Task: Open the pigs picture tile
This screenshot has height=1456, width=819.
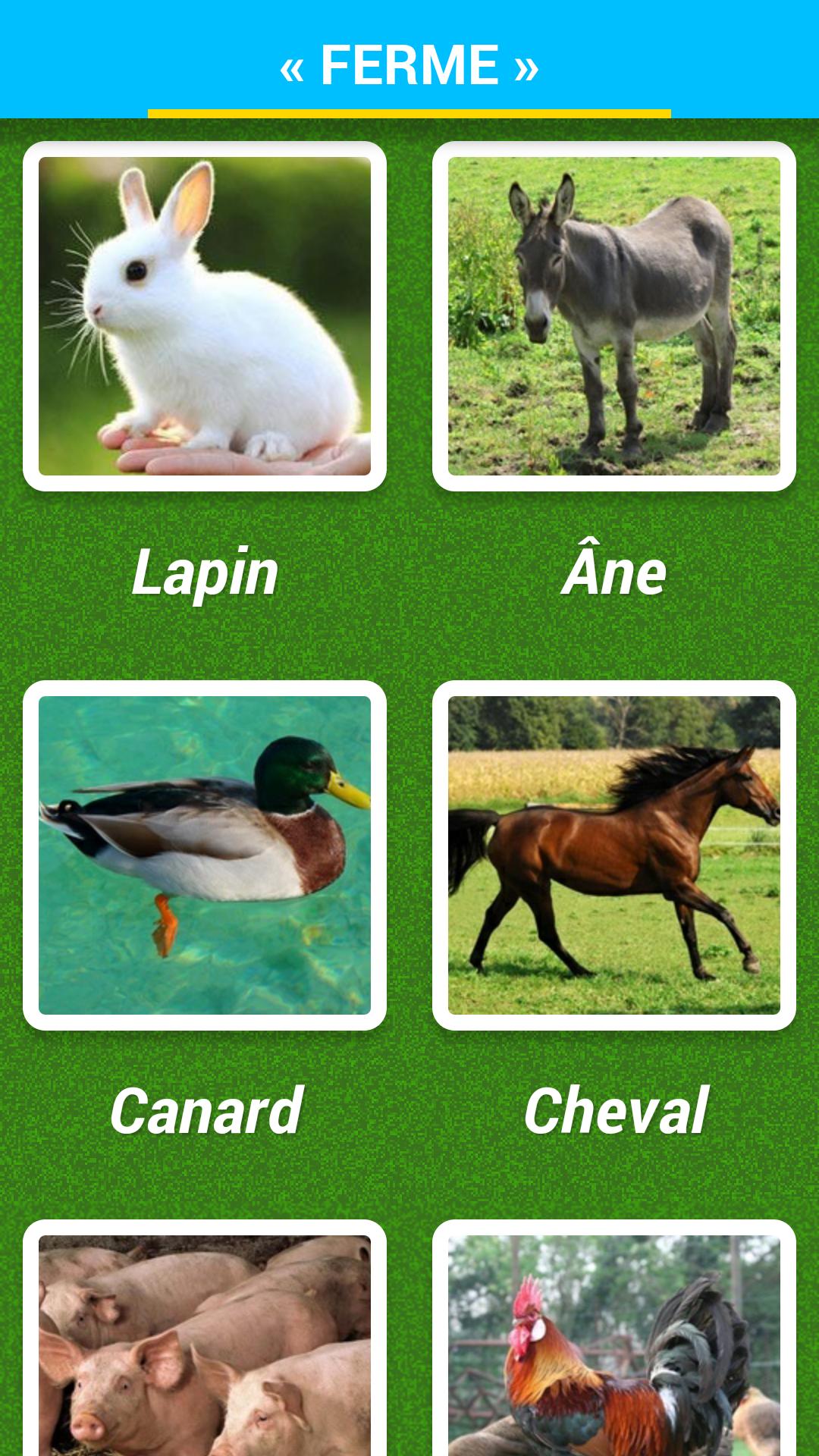Action: tap(205, 1342)
